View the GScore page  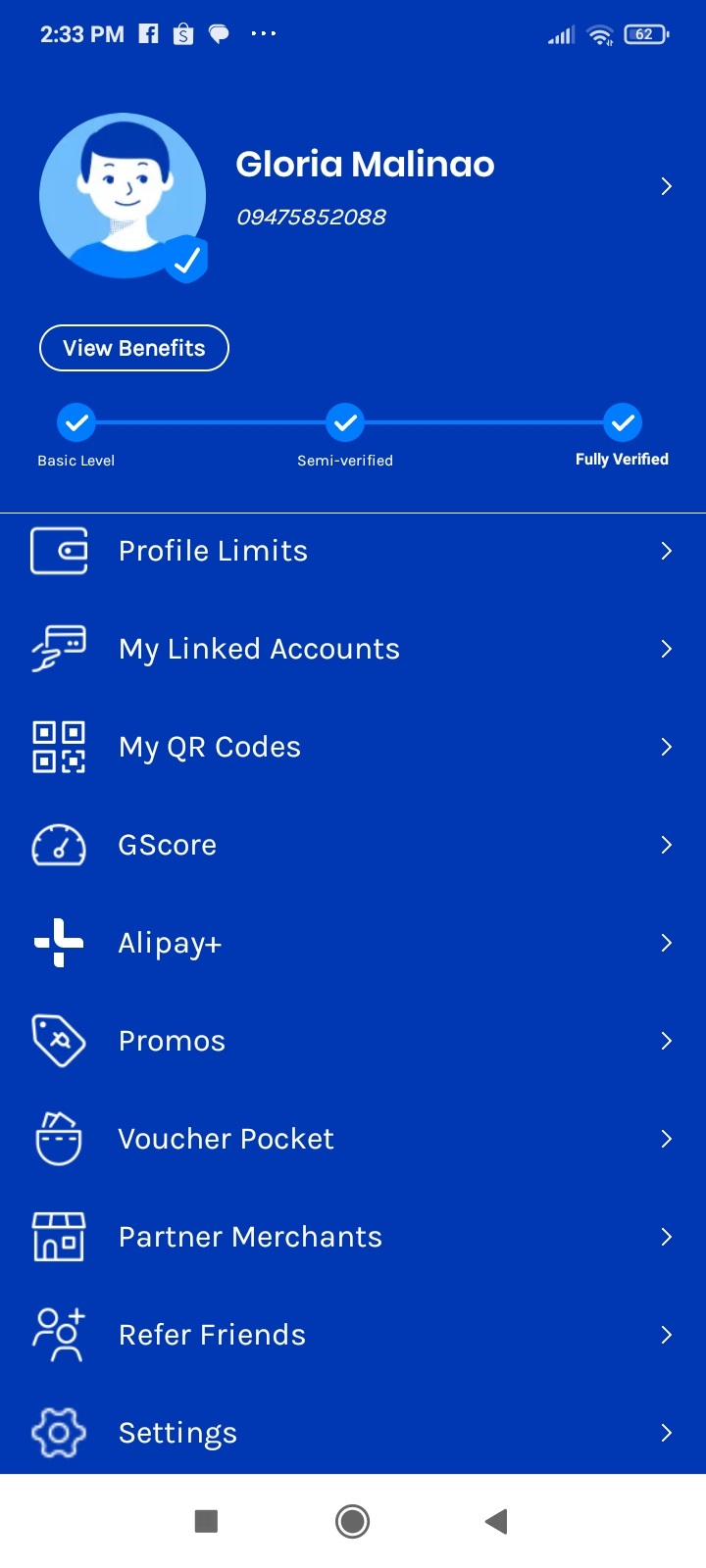click(352, 845)
